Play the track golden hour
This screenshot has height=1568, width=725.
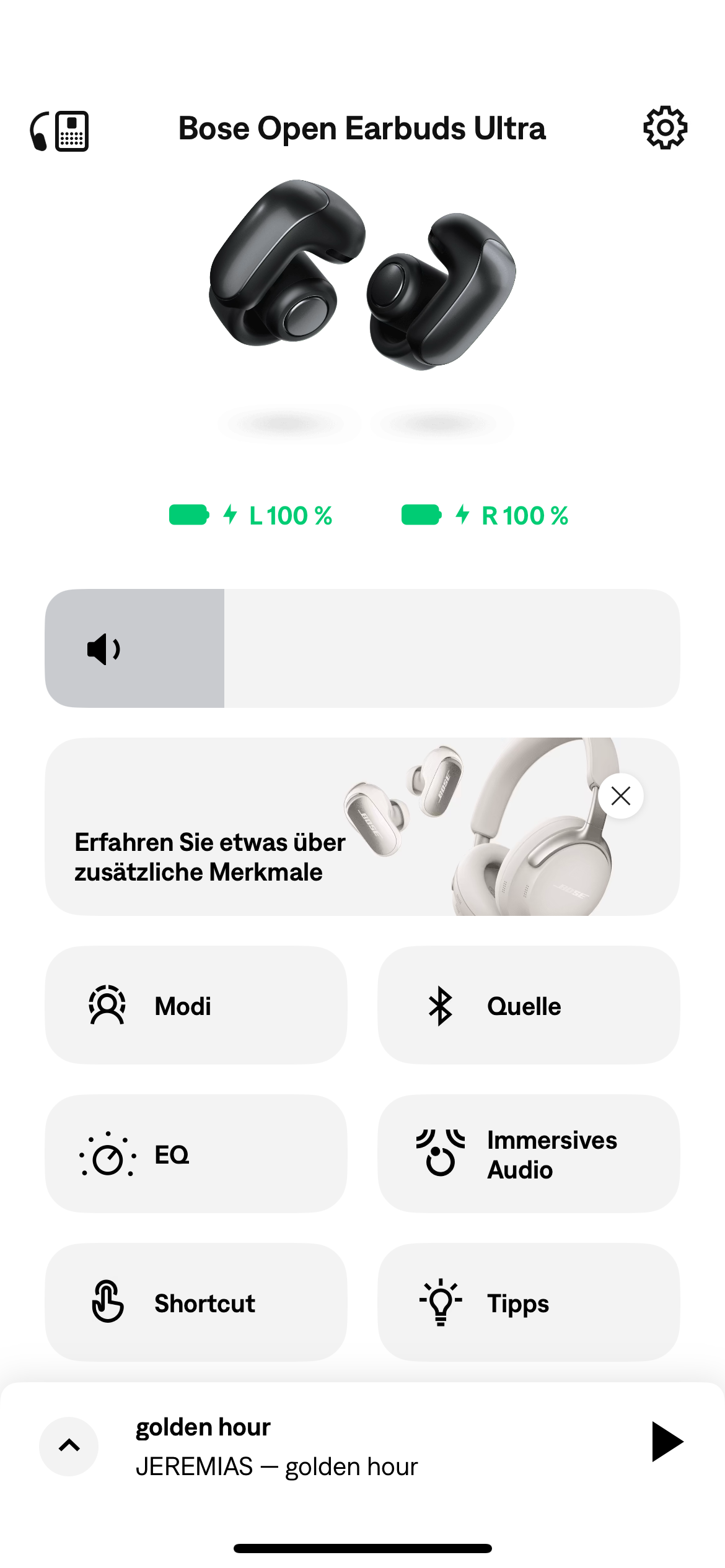[667, 1441]
